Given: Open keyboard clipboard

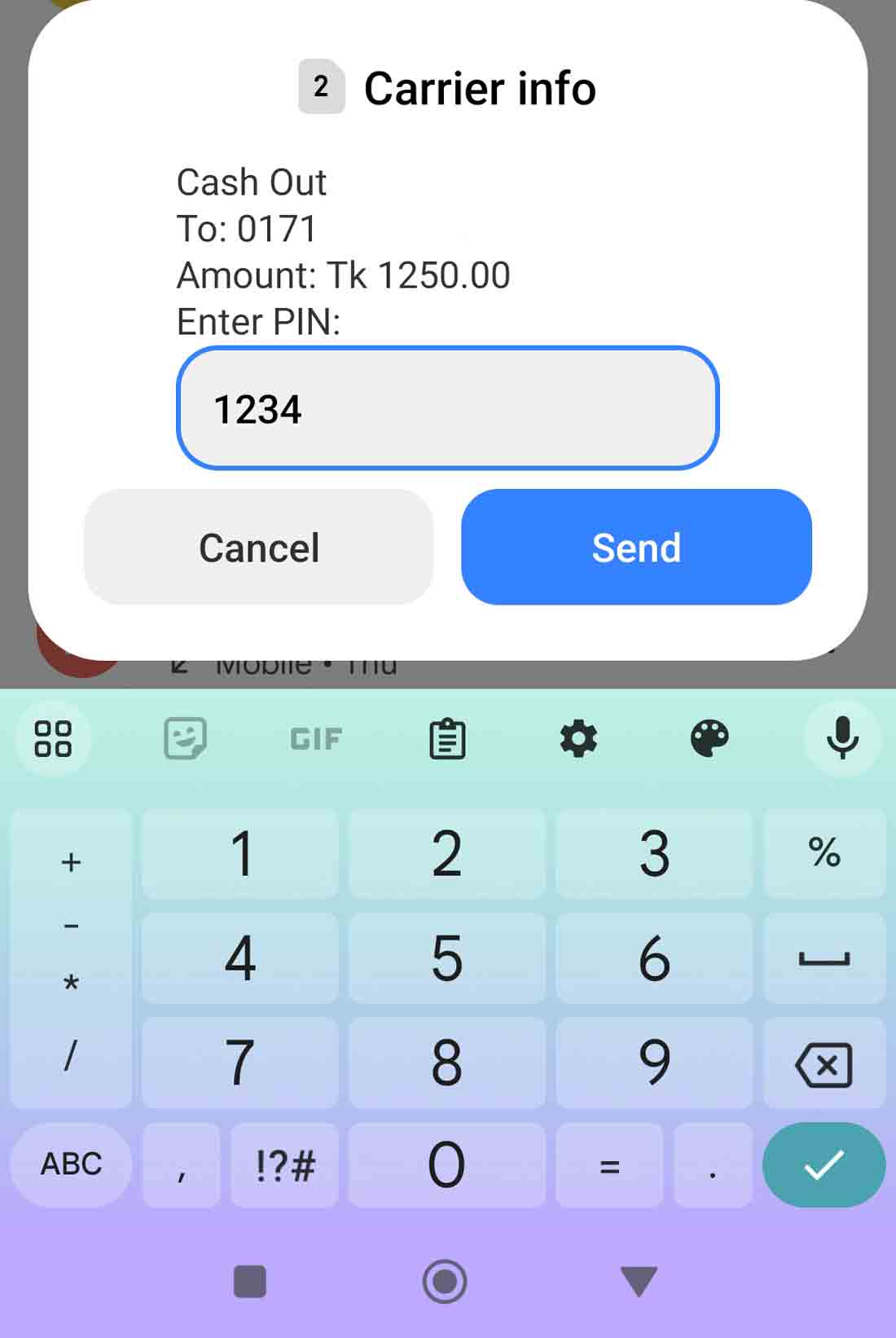Looking at the screenshot, I should pos(447,739).
